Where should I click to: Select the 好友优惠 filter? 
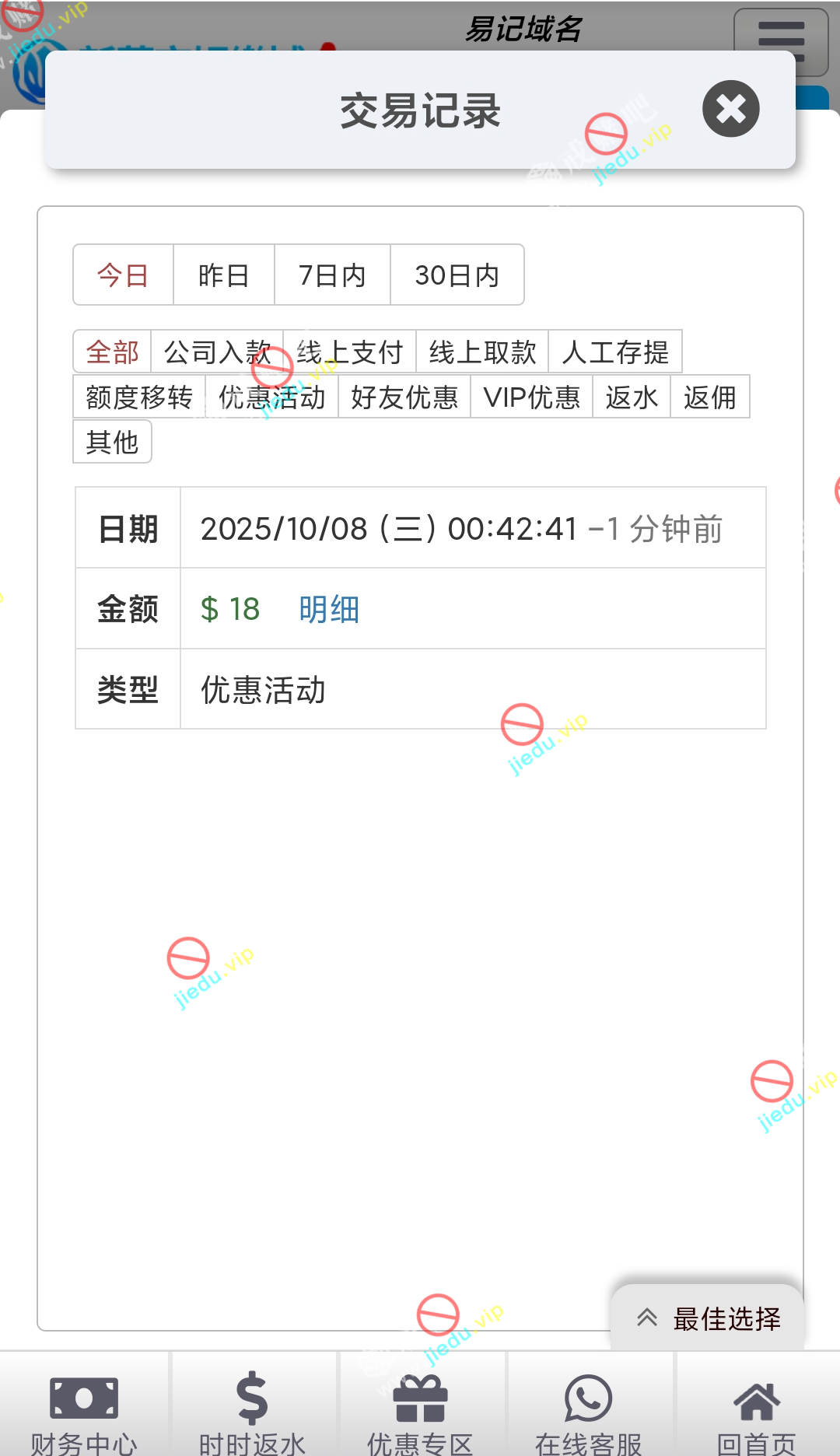point(404,397)
